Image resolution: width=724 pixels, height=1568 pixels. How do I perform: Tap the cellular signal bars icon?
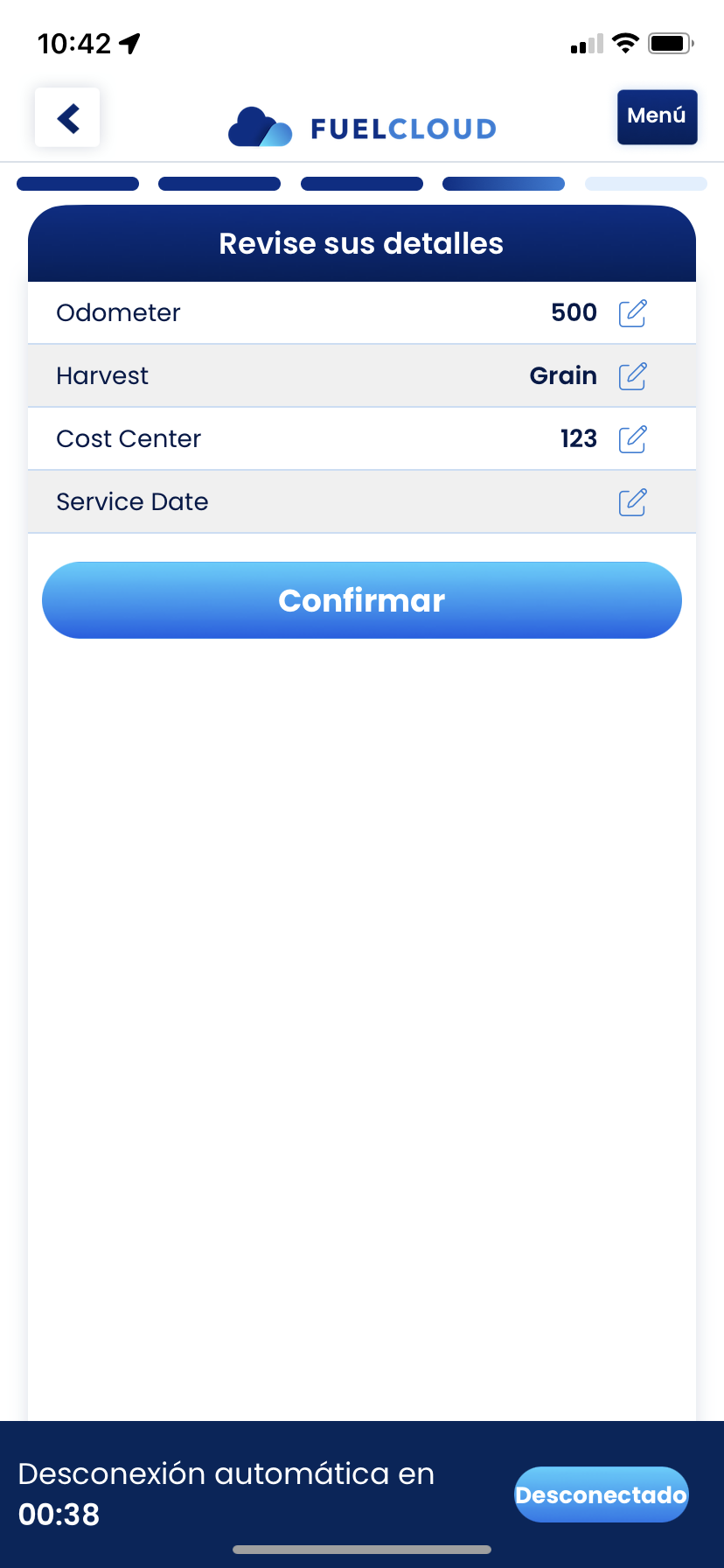[584, 42]
